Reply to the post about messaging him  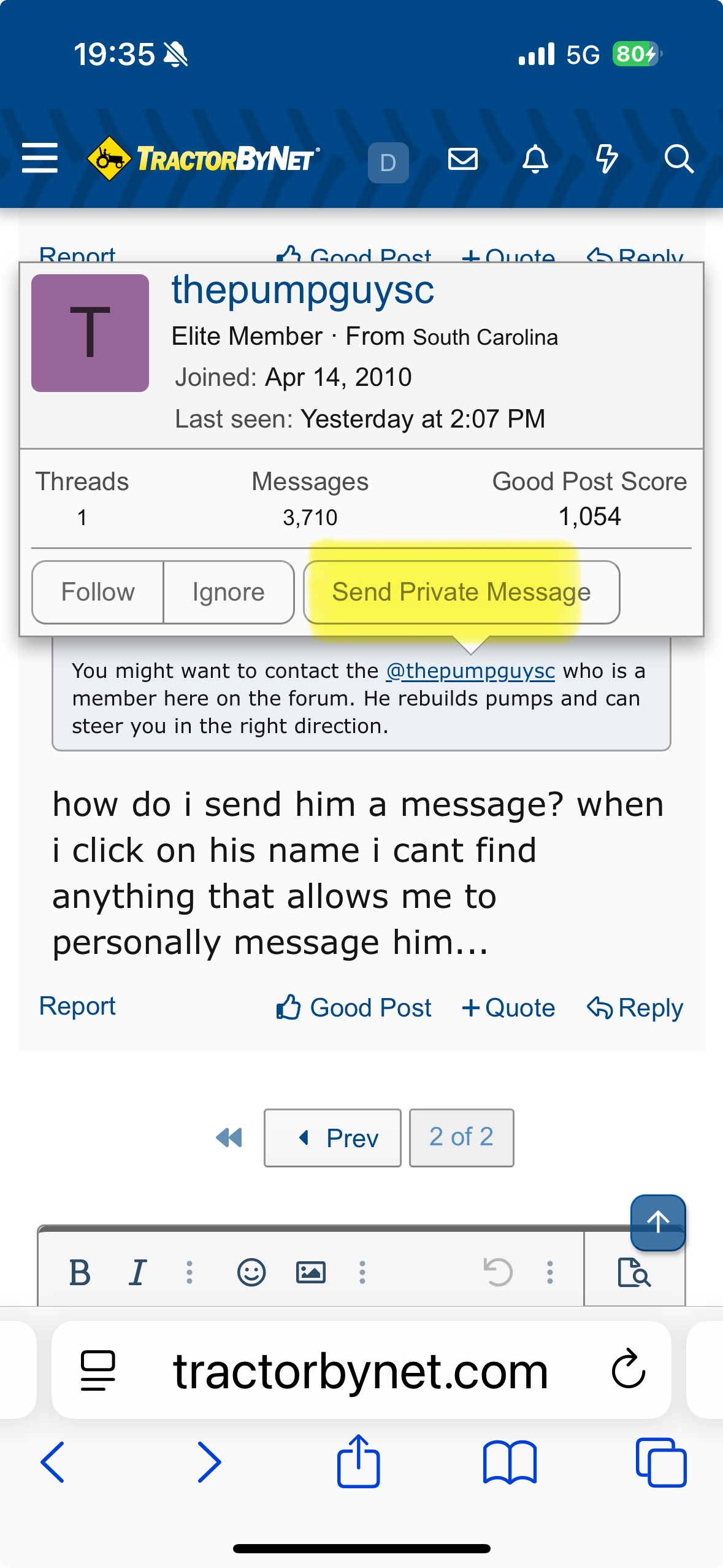point(635,1007)
